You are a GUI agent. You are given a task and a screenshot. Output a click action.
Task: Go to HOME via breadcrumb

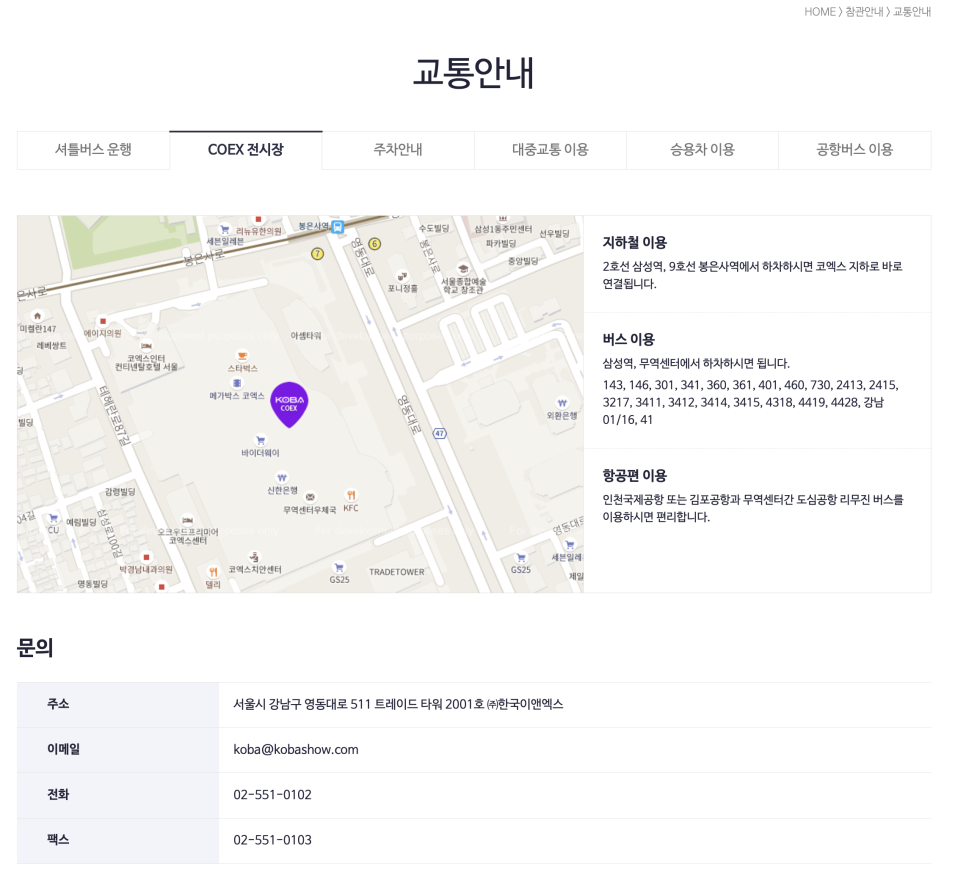tap(819, 12)
